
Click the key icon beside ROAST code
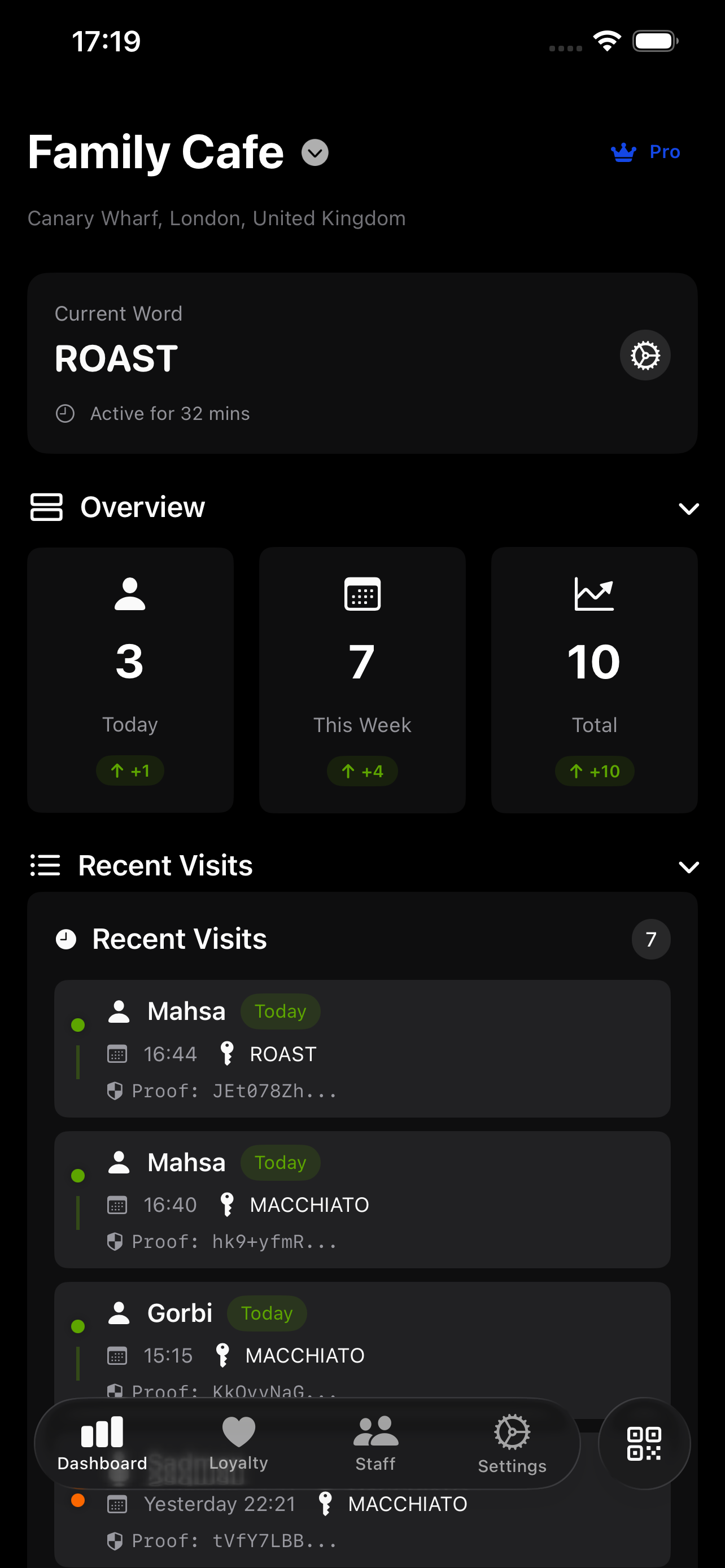(x=228, y=1054)
